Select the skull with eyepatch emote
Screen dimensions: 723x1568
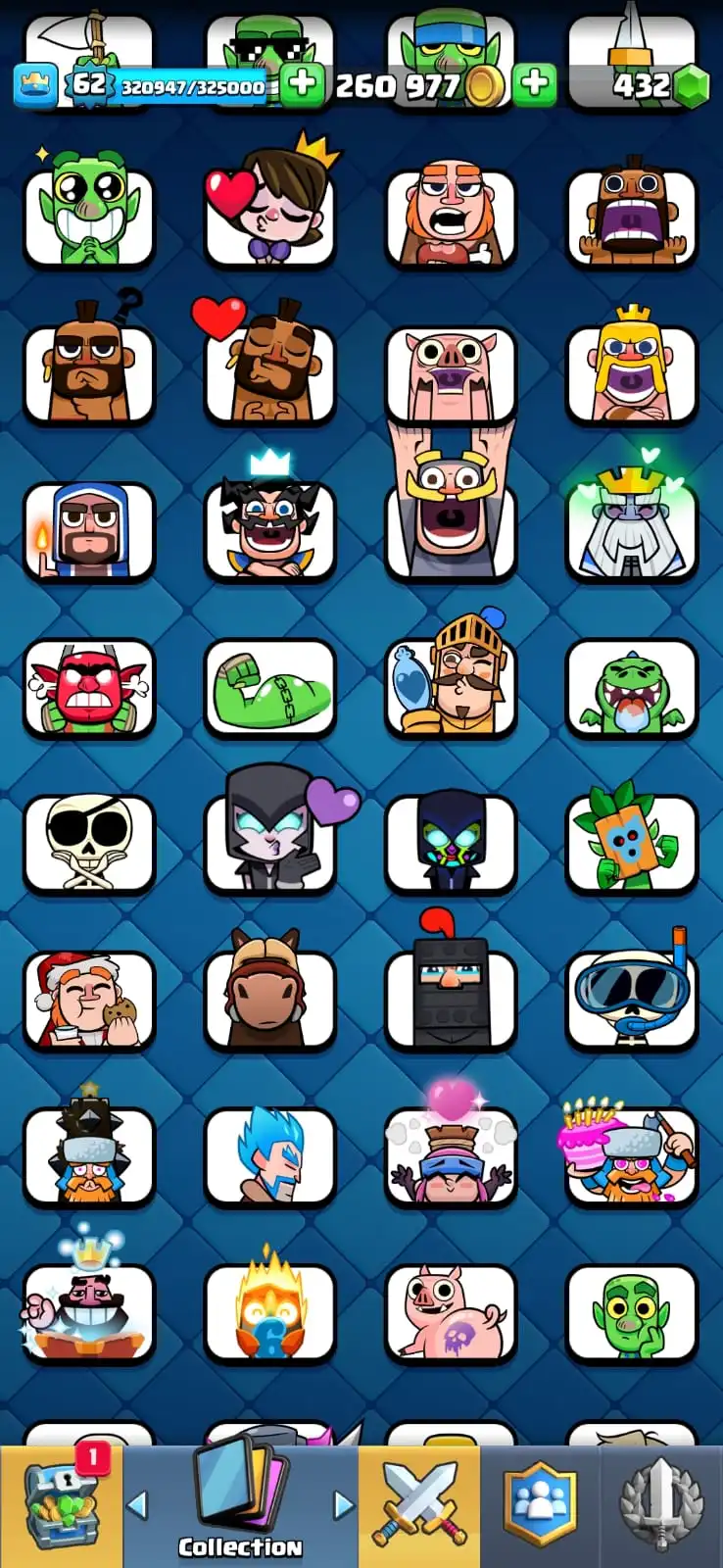89,843
